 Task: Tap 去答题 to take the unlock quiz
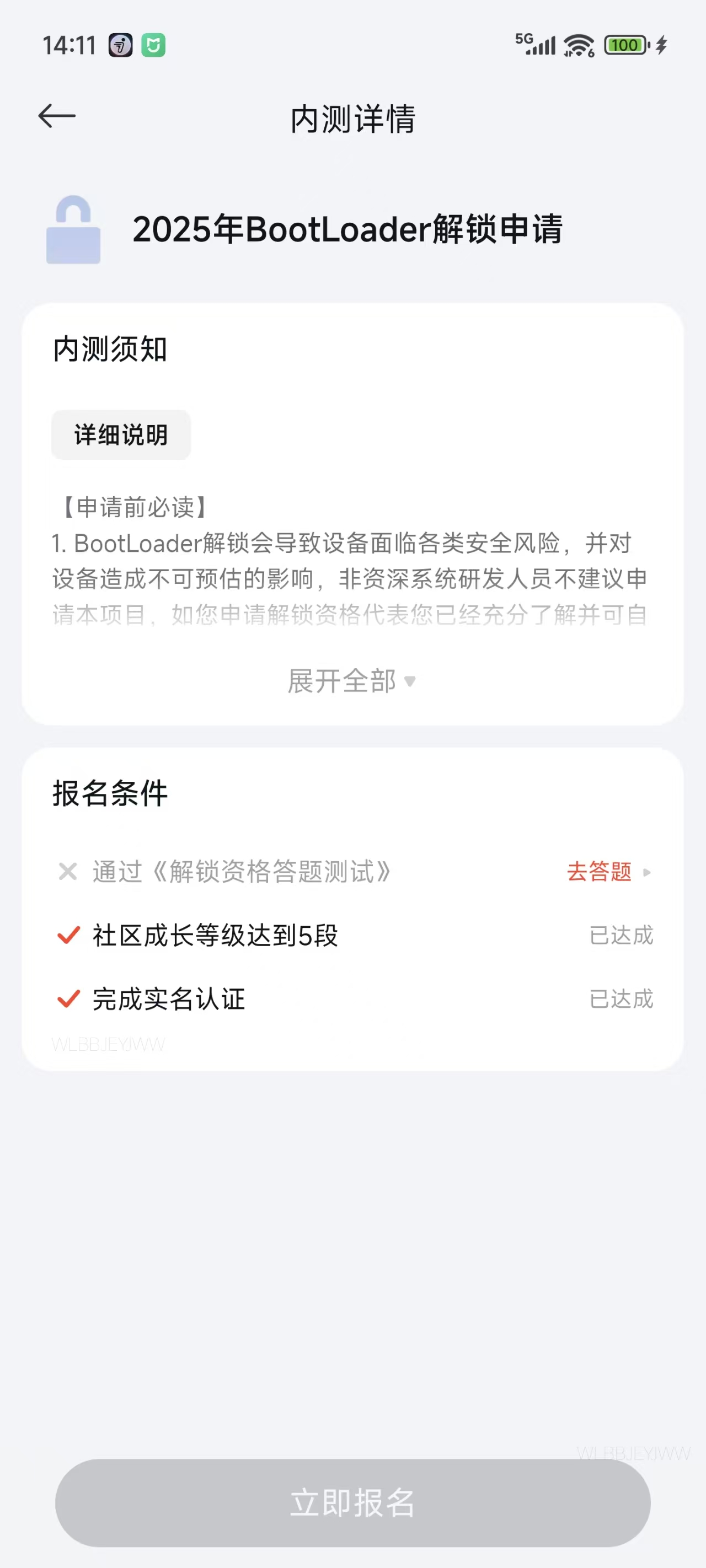tap(607, 872)
